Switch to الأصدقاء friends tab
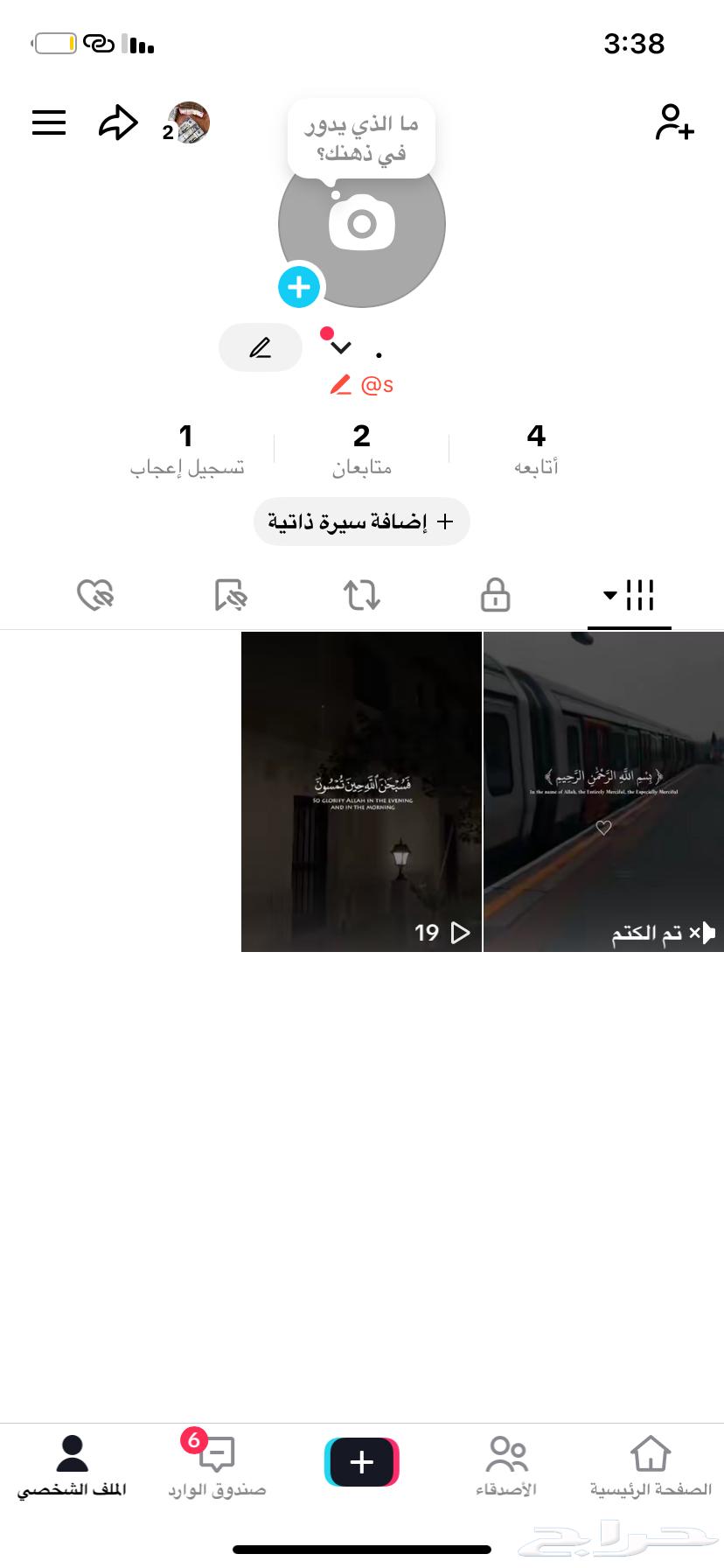724x1568 pixels. click(507, 1461)
